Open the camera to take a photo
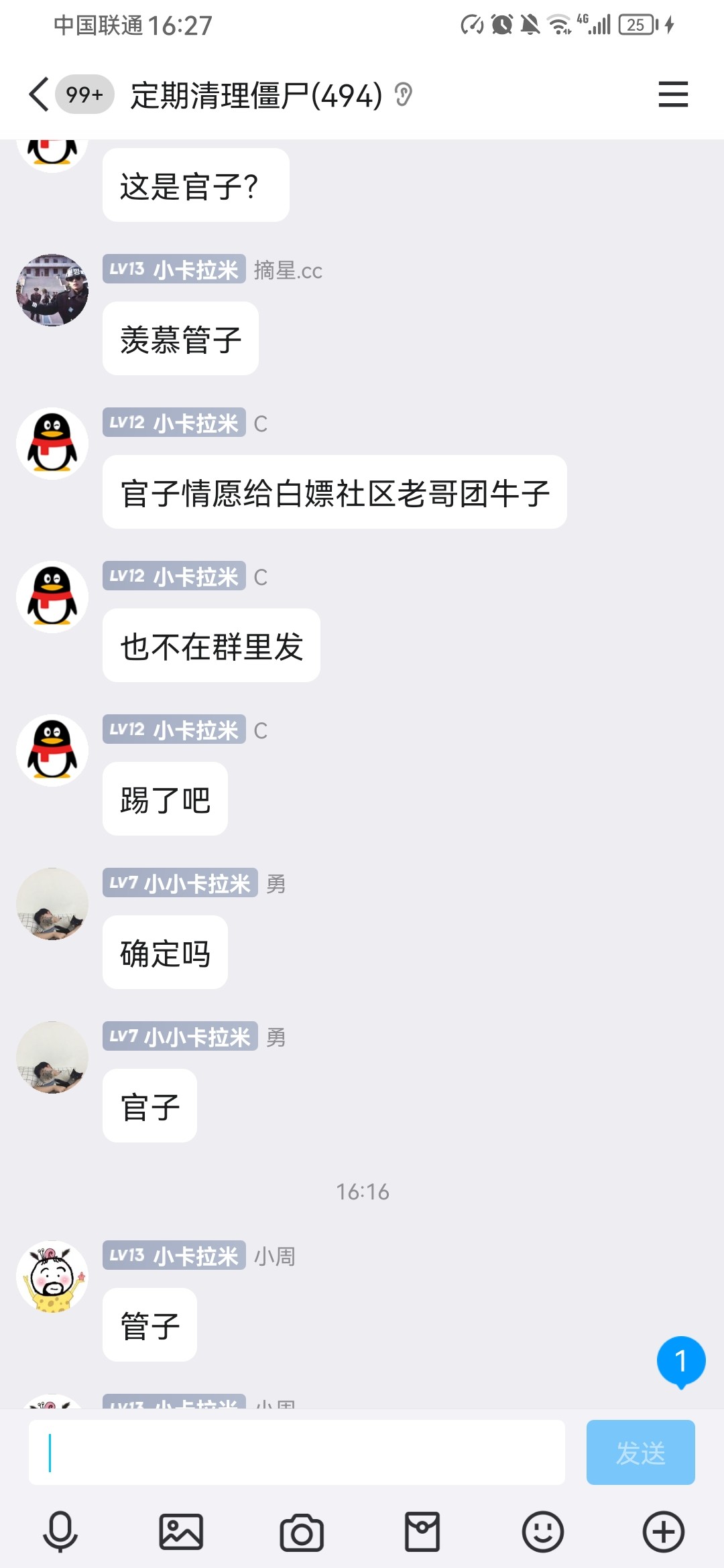This screenshot has height=1568, width=724. (302, 1532)
